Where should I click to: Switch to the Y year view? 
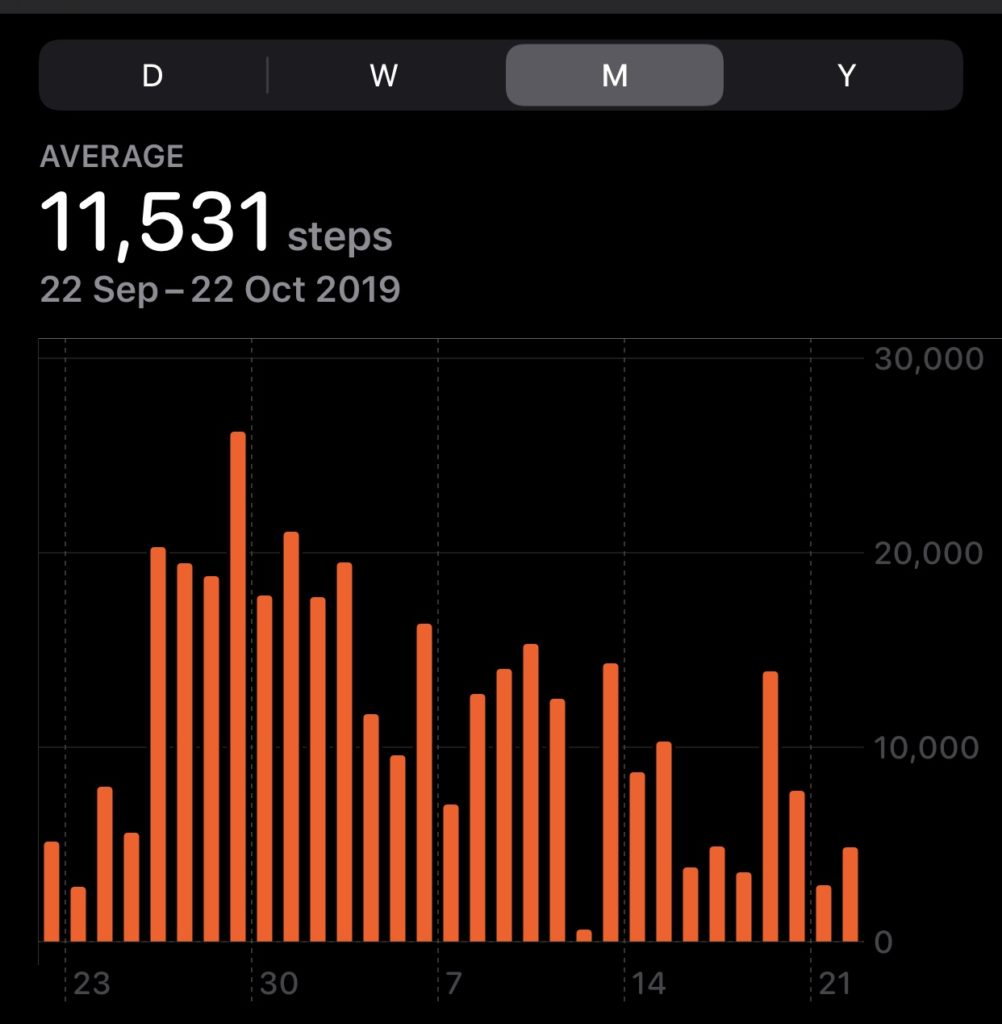(x=846, y=75)
